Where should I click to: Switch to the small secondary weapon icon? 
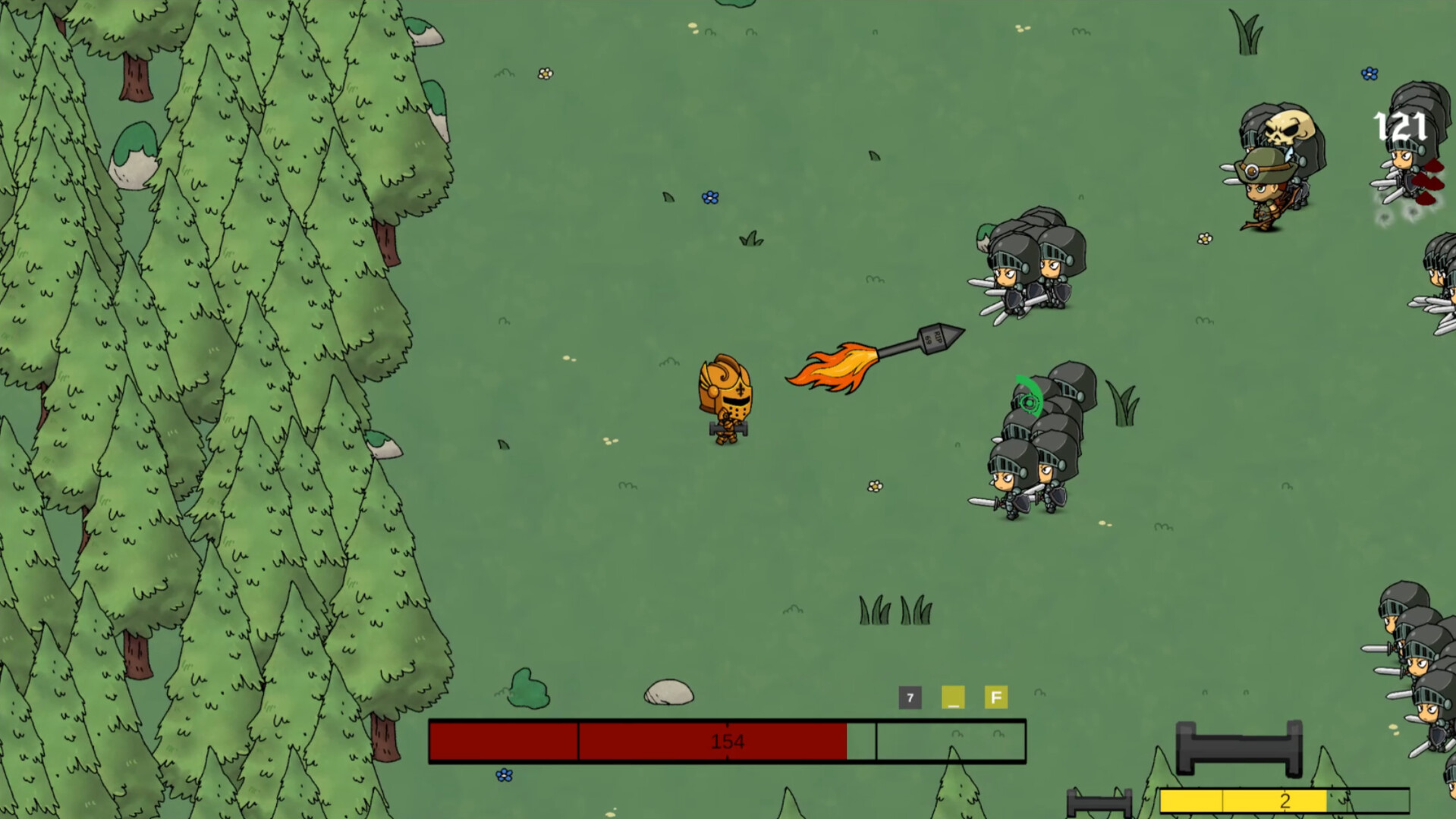[1099, 804]
